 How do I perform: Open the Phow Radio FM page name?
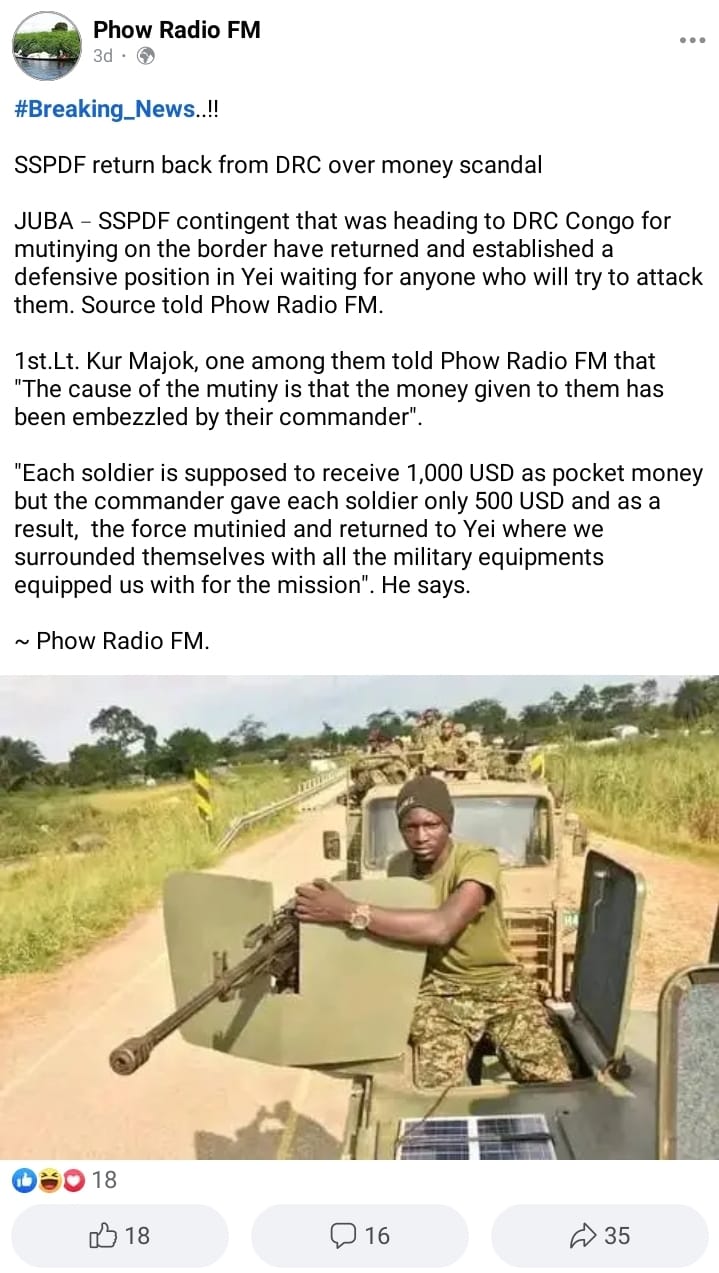tap(176, 30)
